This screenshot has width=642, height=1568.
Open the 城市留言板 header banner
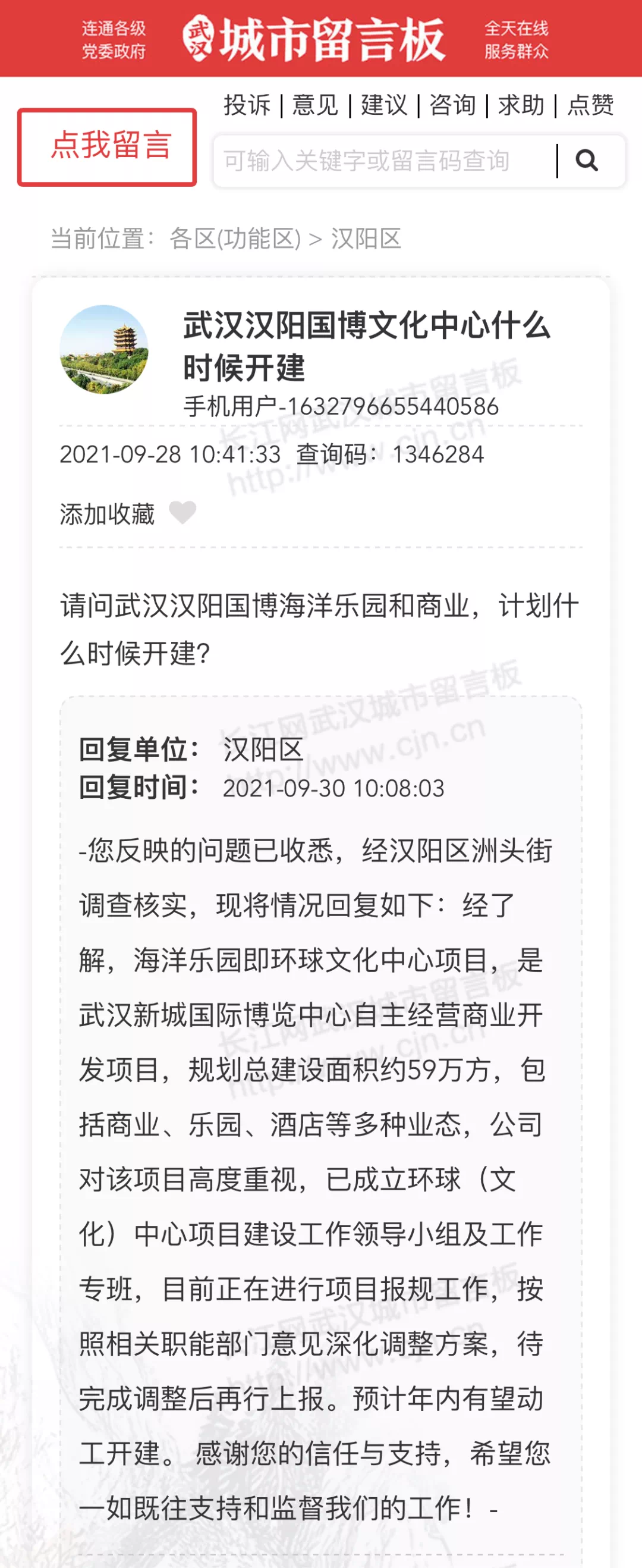coord(314,39)
